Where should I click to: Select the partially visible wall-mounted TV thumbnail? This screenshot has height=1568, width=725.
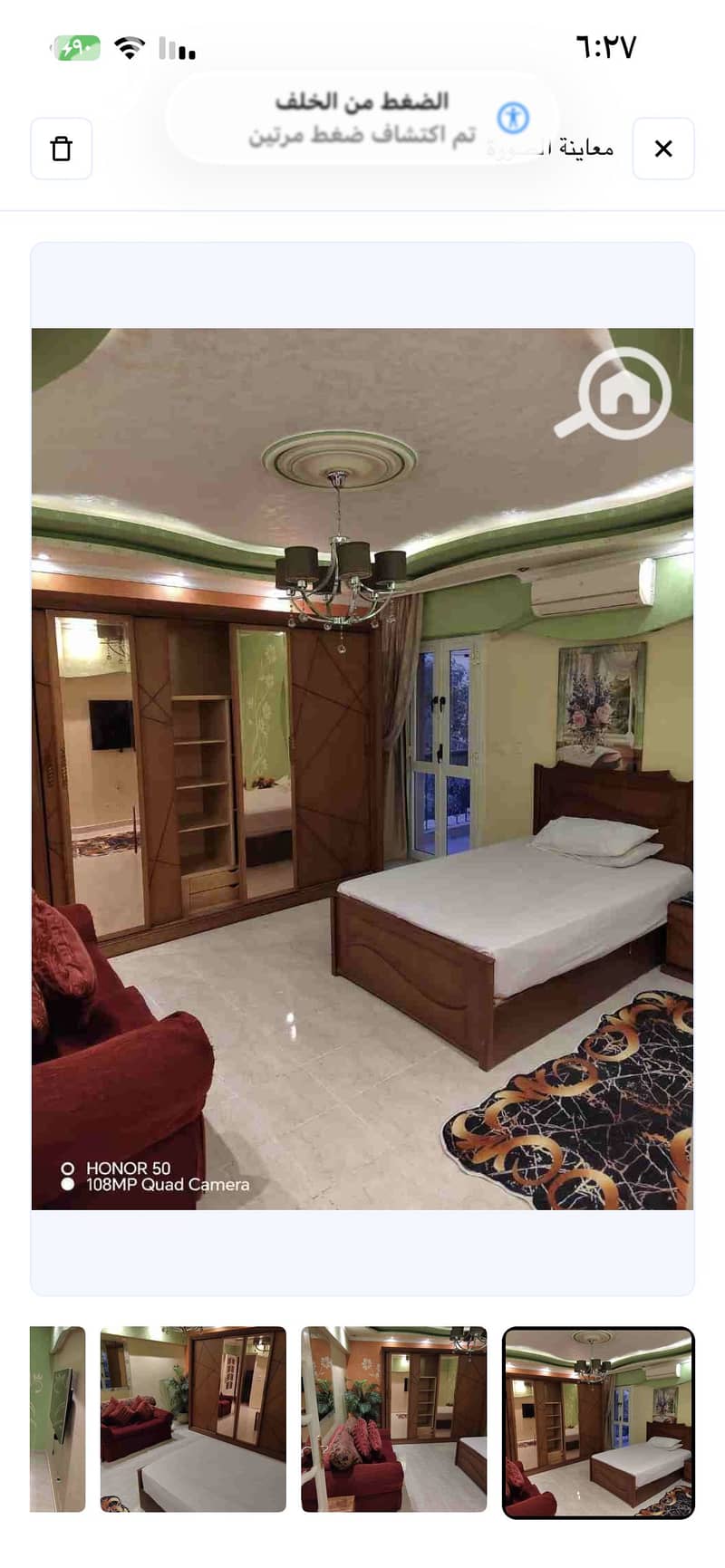click(x=58, y=1420)
